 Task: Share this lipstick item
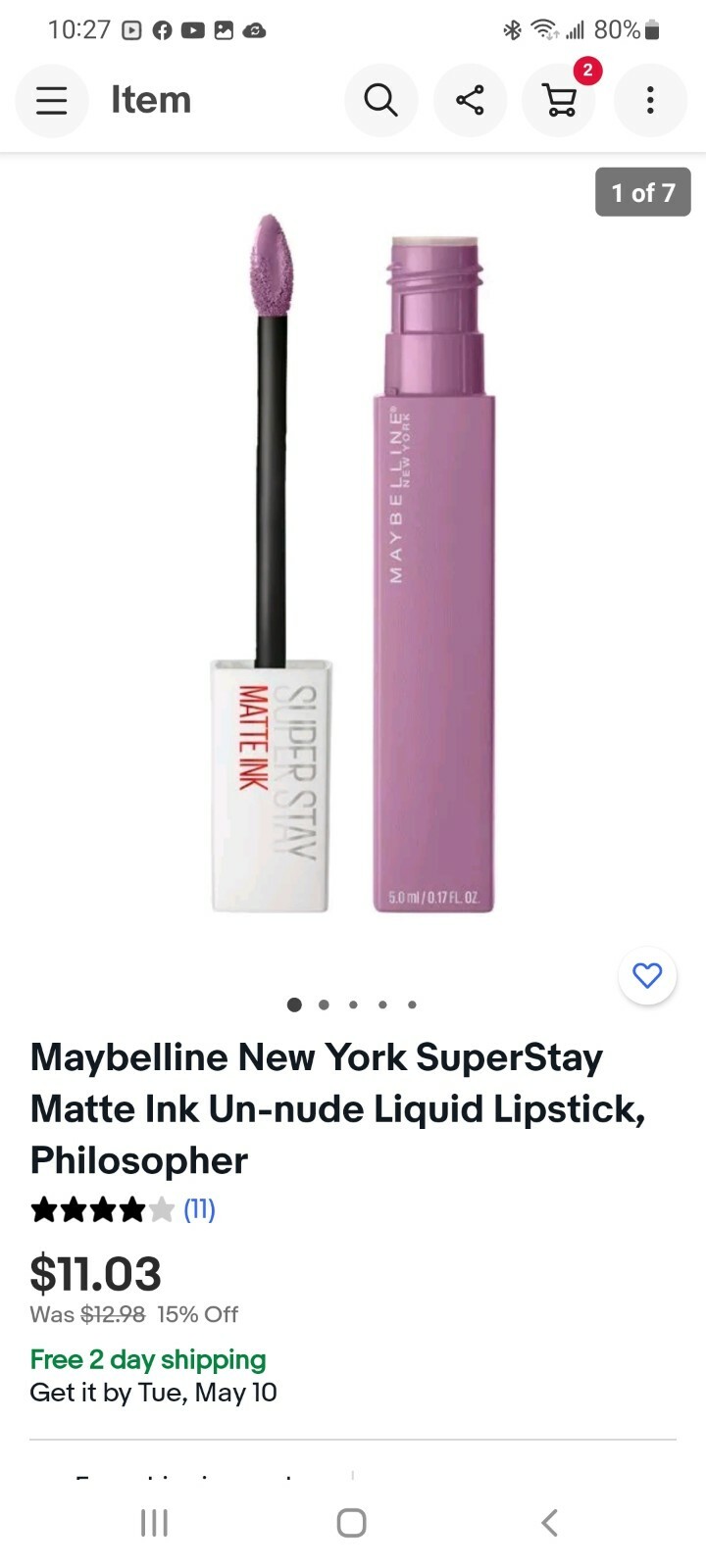point(470,100)
